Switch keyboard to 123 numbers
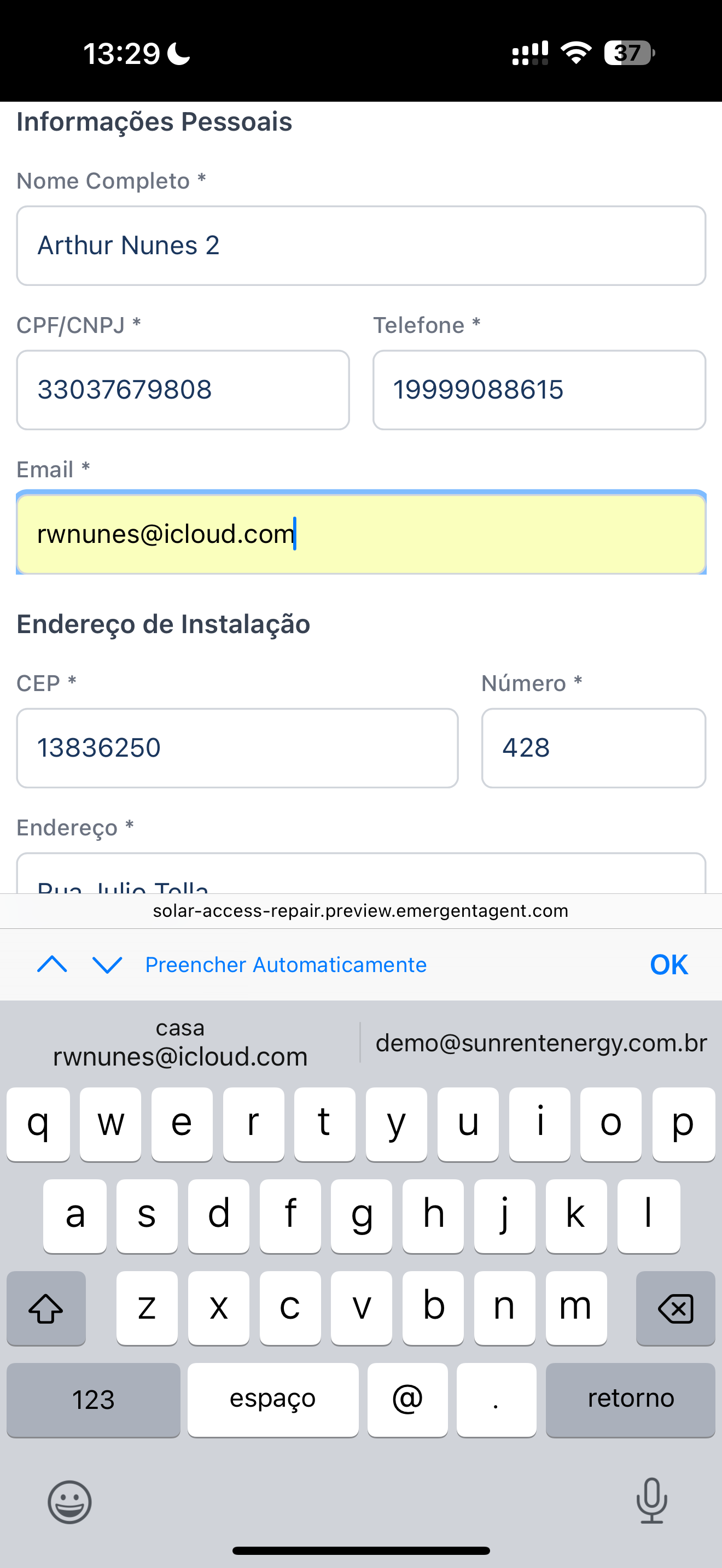Screen dimensions: 722x1568 pos(93,1399)
